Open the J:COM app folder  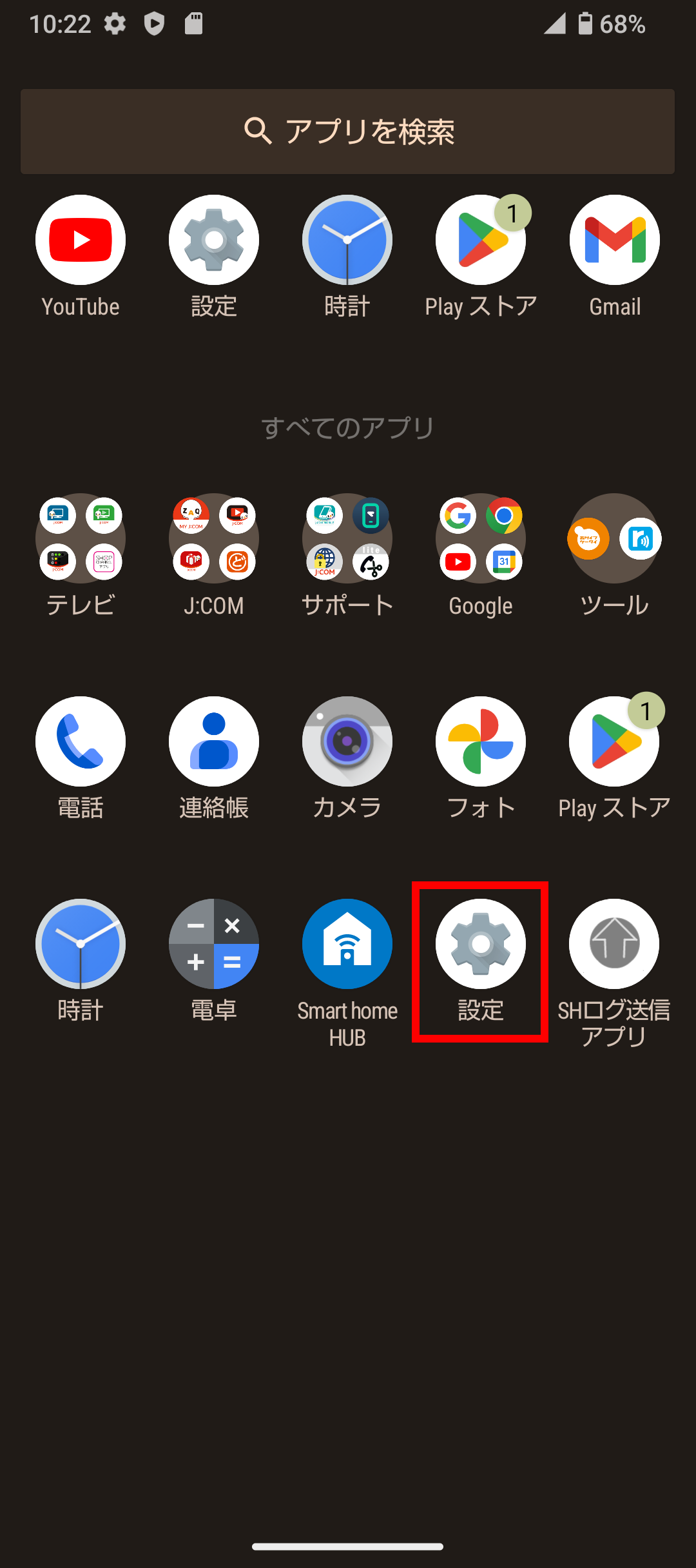[214, 539]
